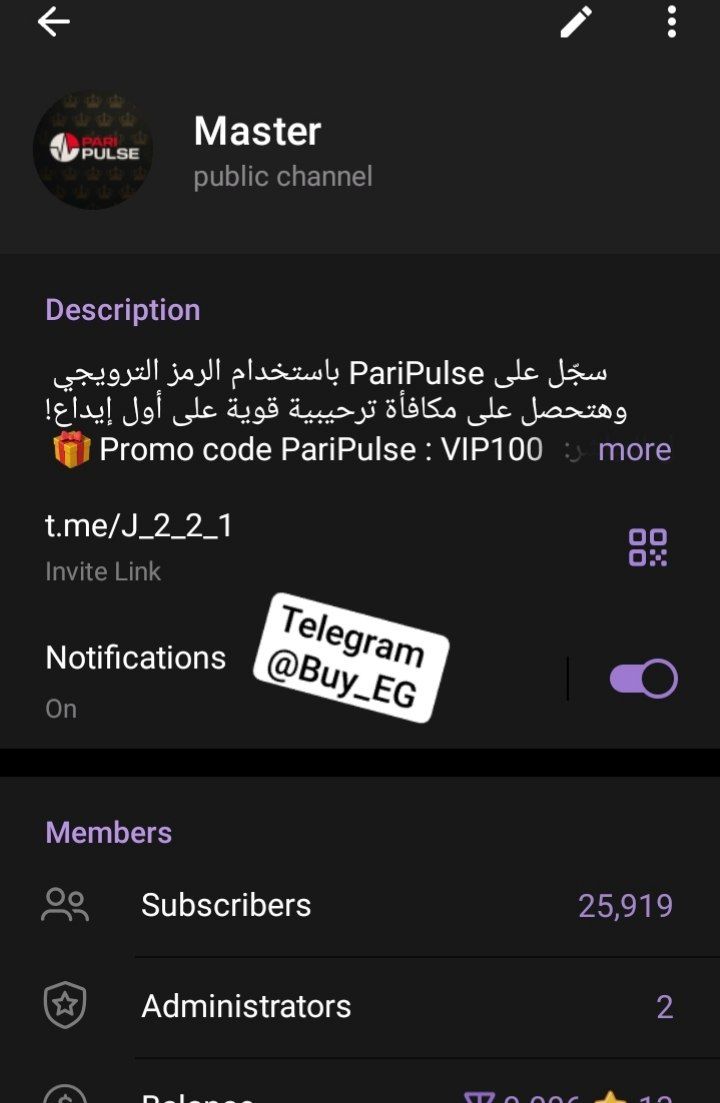Open the three-dot overflow menu
Screen dimensions: 720x1103
tap(672, 23)
